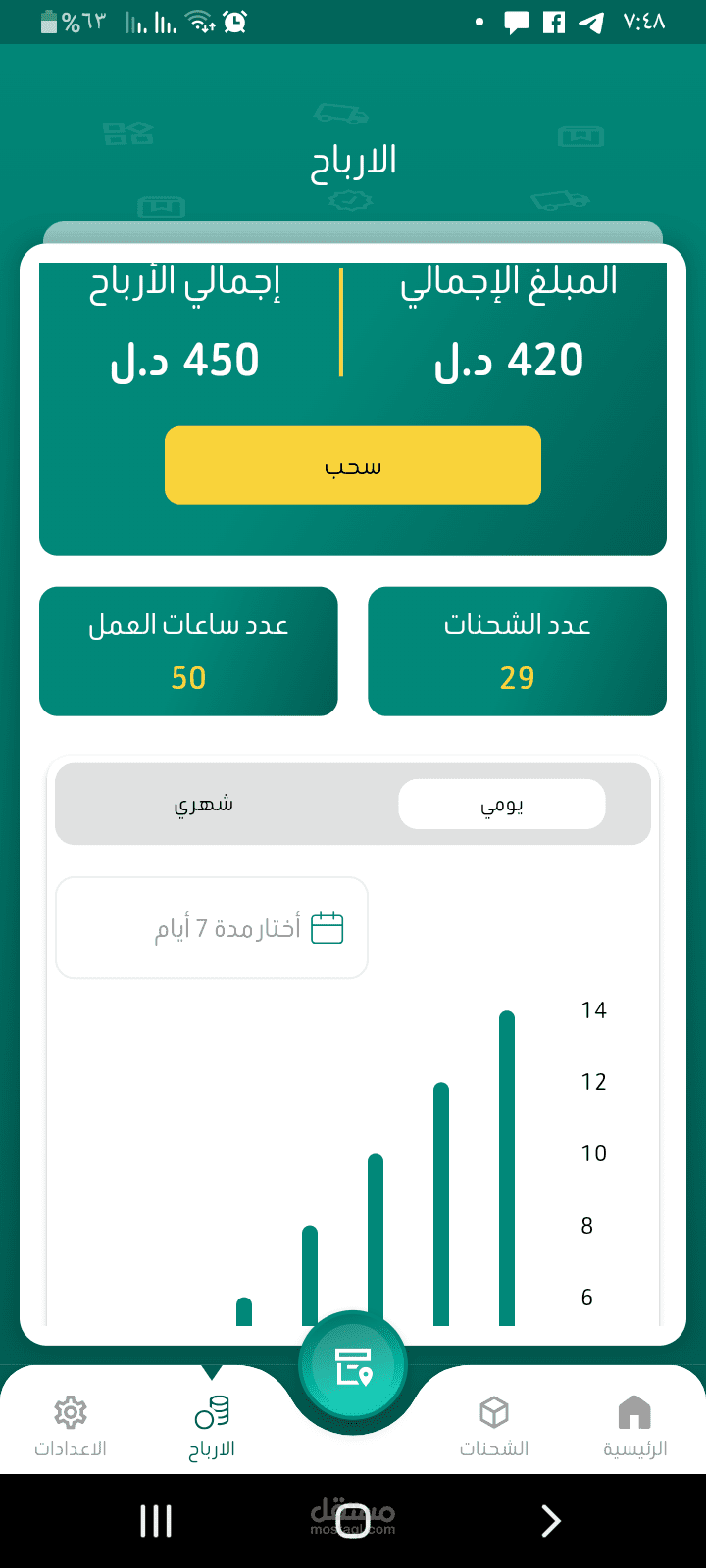Select the الارباح earnings tab

click(212, 1426)
